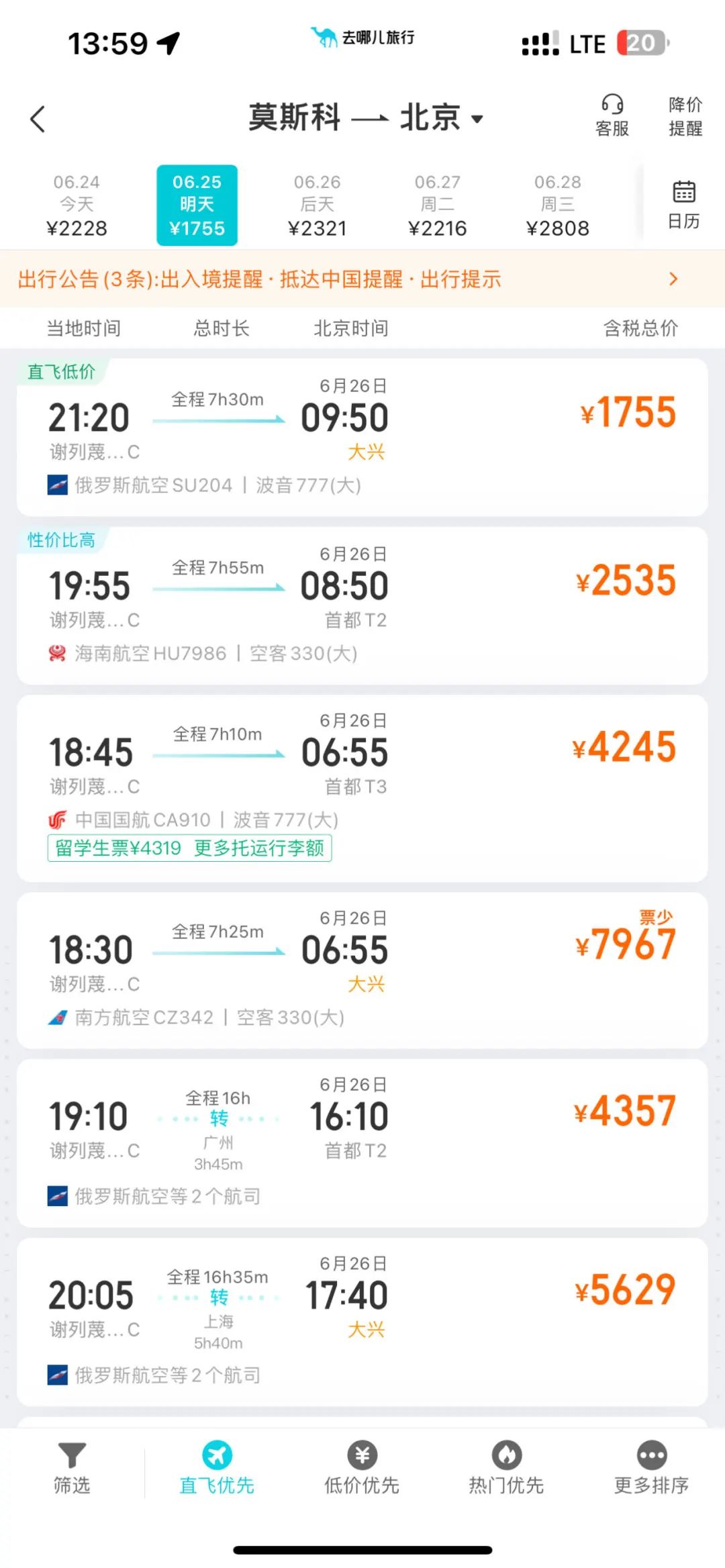
Task: Open the 出行公告 travel notice banner
Action: [362, 279]
